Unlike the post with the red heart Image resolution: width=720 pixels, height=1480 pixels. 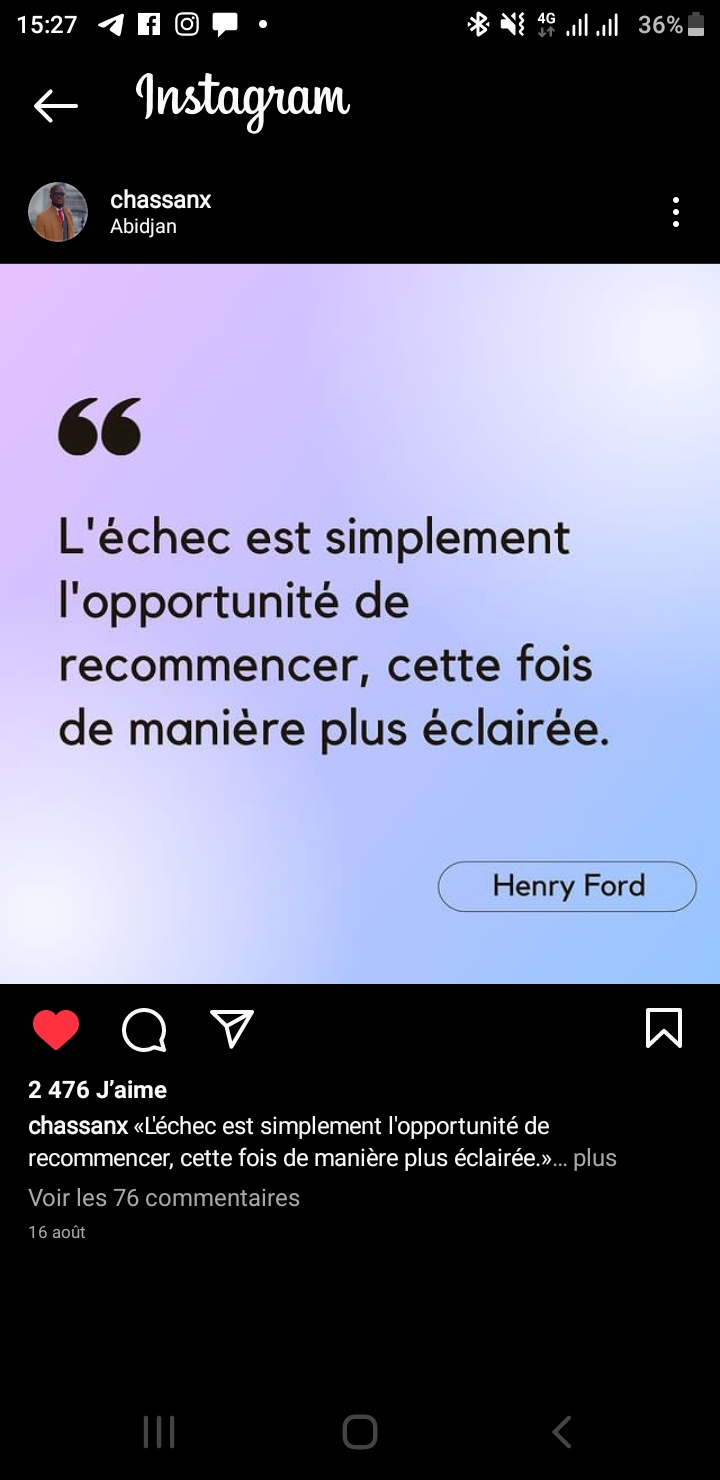click(x=56, y=1029)
